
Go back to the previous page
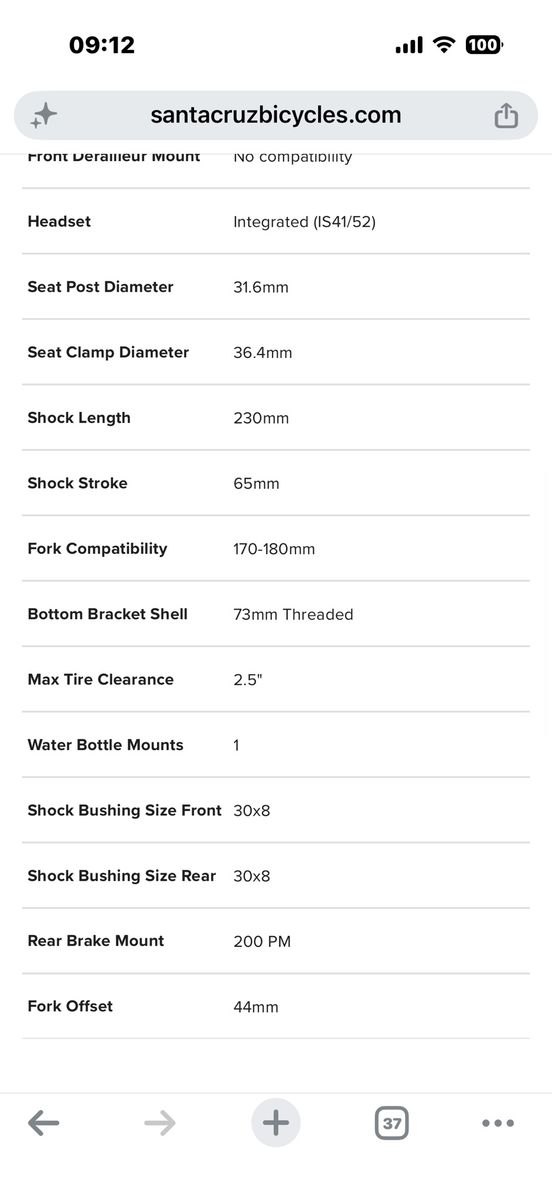[43, 1123]
